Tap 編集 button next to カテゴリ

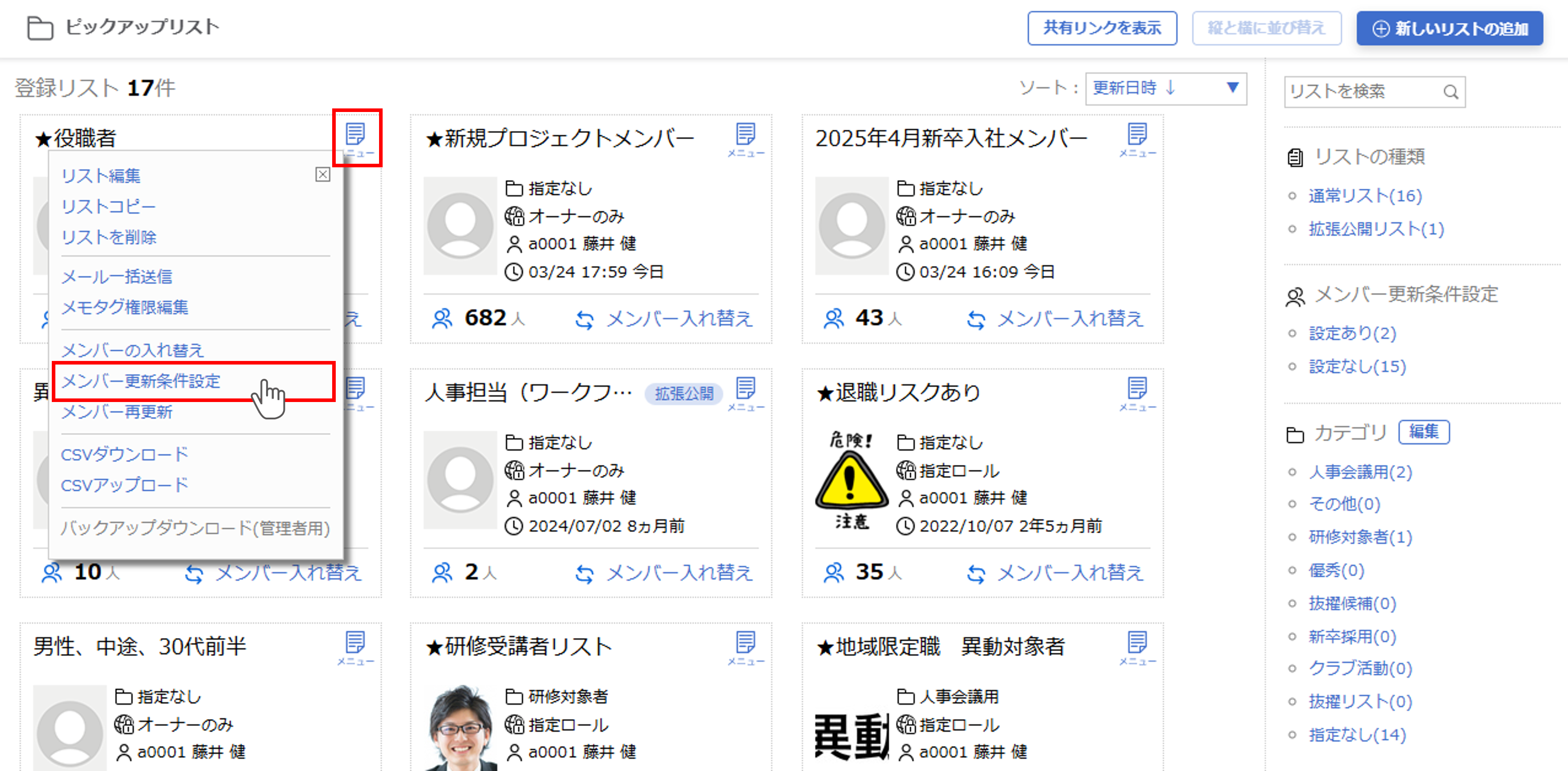tap(1424, 431)
